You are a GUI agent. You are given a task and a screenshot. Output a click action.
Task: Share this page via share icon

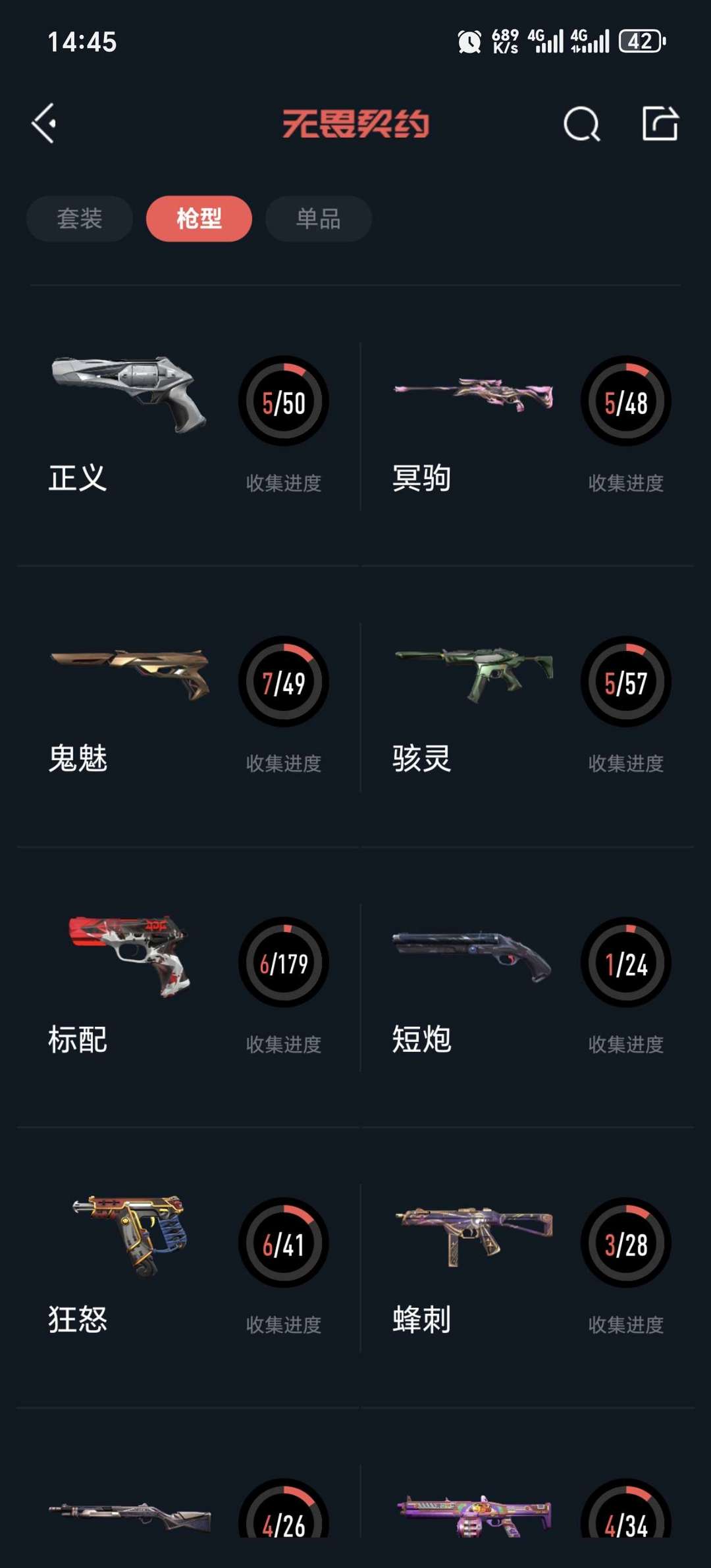pos(660,124)
